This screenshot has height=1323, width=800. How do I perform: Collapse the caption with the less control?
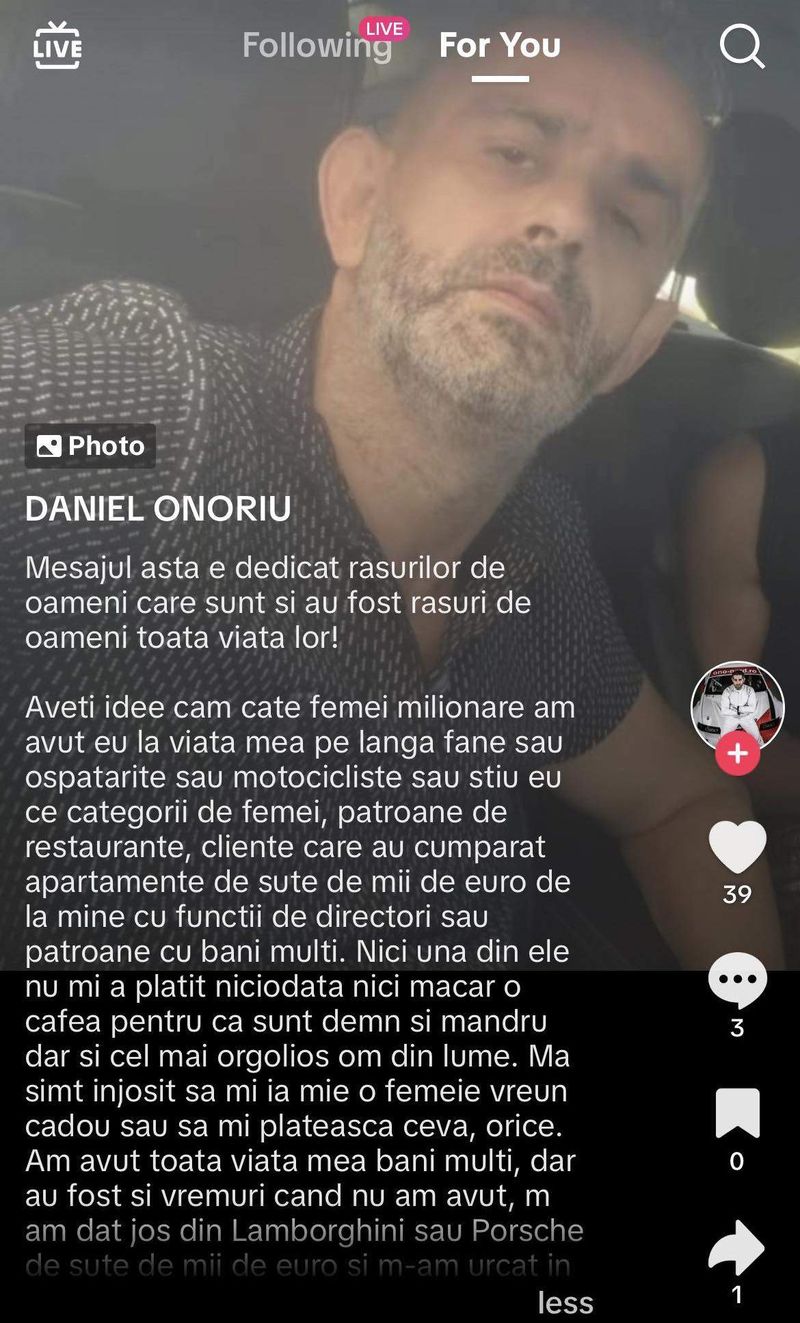point(567,1301)
